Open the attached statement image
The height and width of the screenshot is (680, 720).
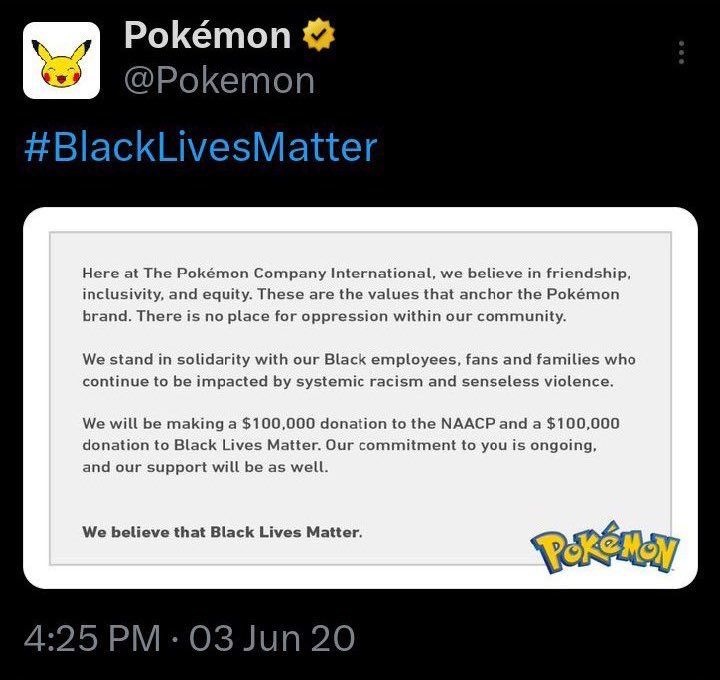coord(360,397)
